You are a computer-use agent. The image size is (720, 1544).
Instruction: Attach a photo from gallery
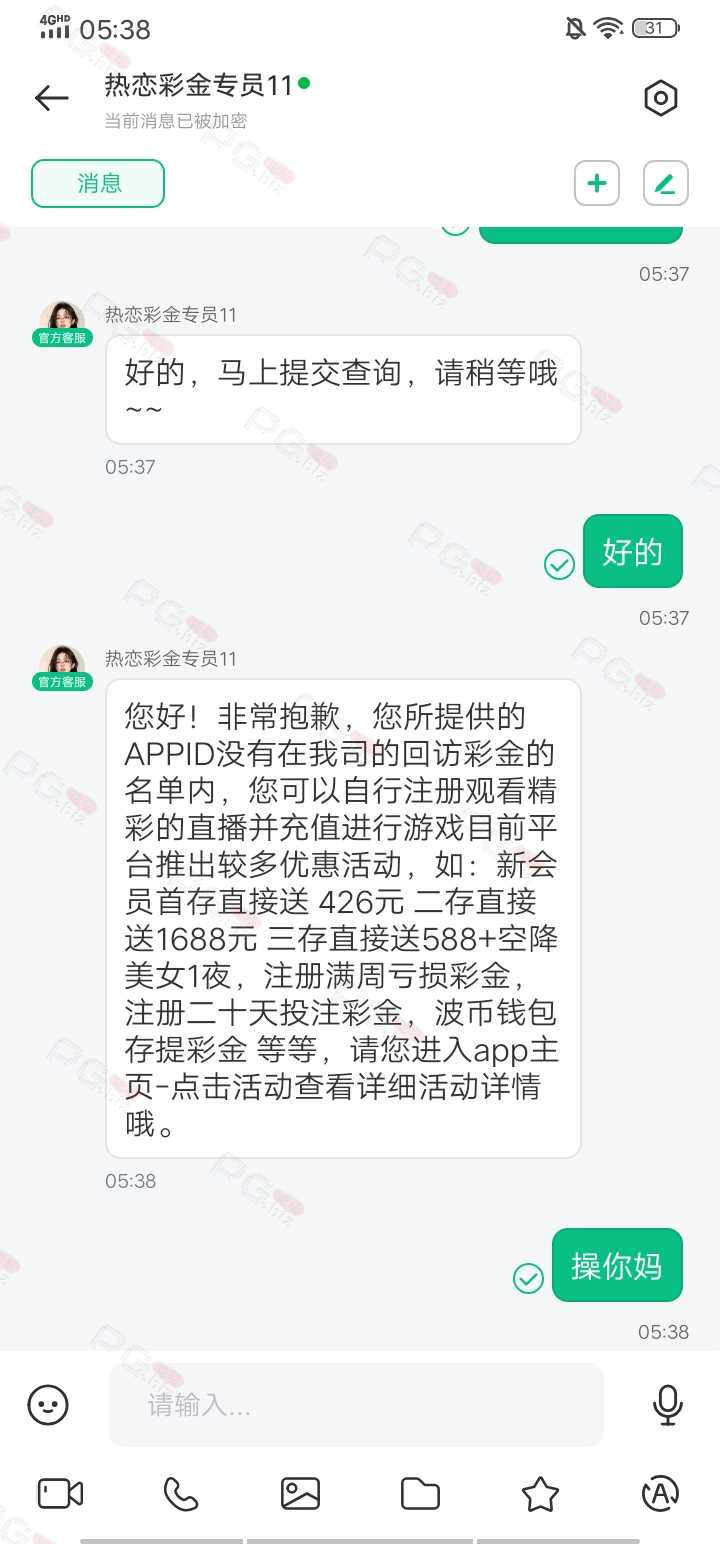pyautogui.click(x=300, y=1494)
